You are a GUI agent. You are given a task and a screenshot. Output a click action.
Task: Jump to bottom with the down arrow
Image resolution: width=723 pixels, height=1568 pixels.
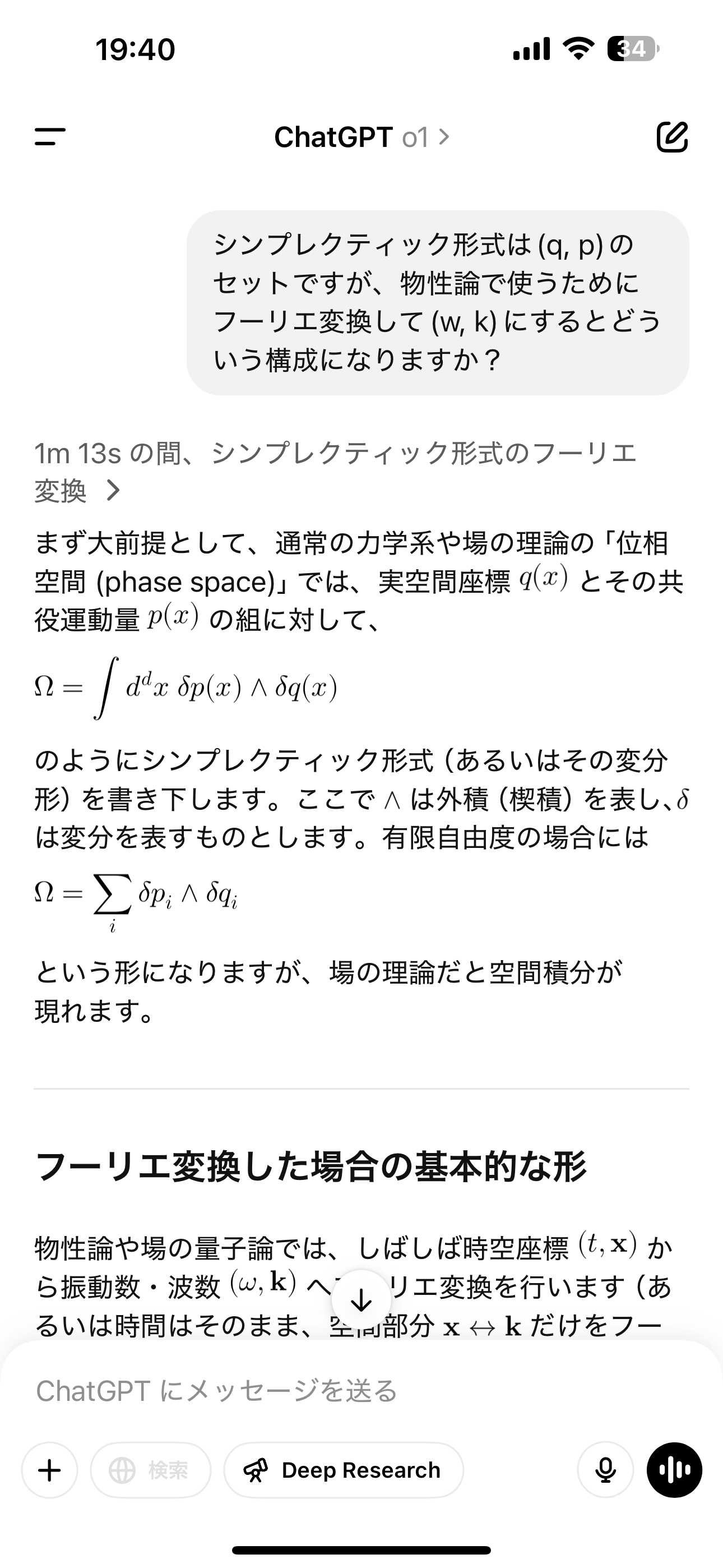click(361, 1300)
